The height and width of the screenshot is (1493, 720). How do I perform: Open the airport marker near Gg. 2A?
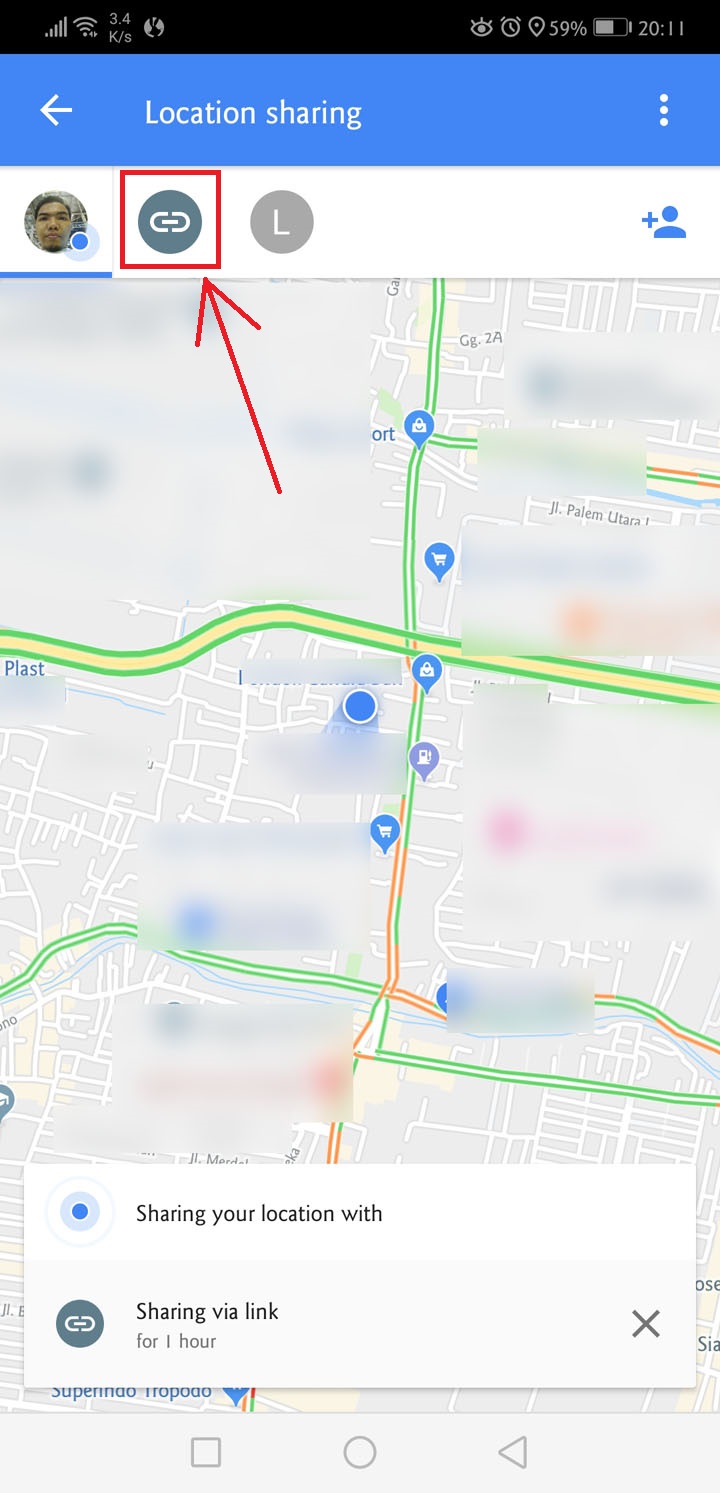coord(418,427)
